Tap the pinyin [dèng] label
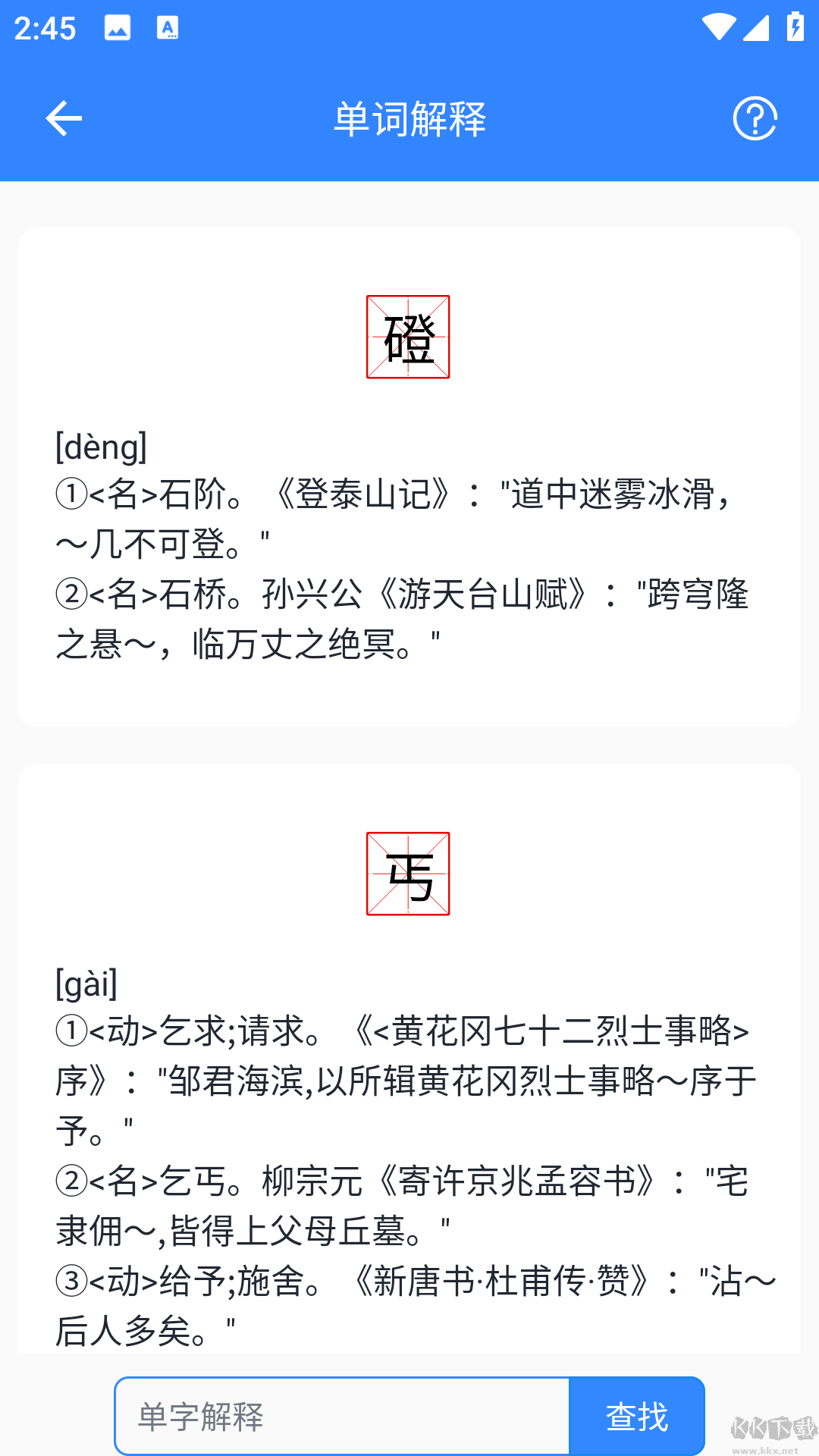Screen dimensions: 819x1456 101,447
